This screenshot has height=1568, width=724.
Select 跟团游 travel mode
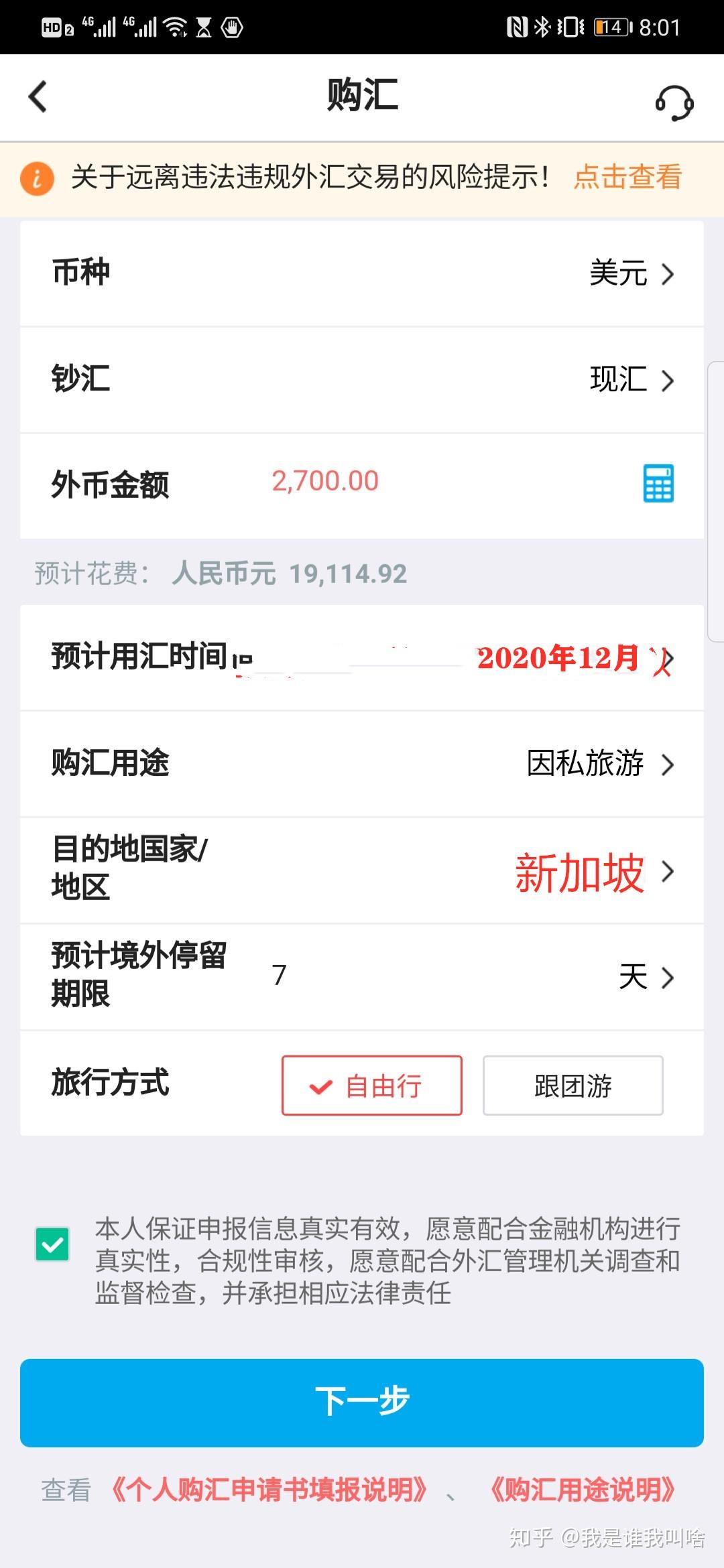573,1086
